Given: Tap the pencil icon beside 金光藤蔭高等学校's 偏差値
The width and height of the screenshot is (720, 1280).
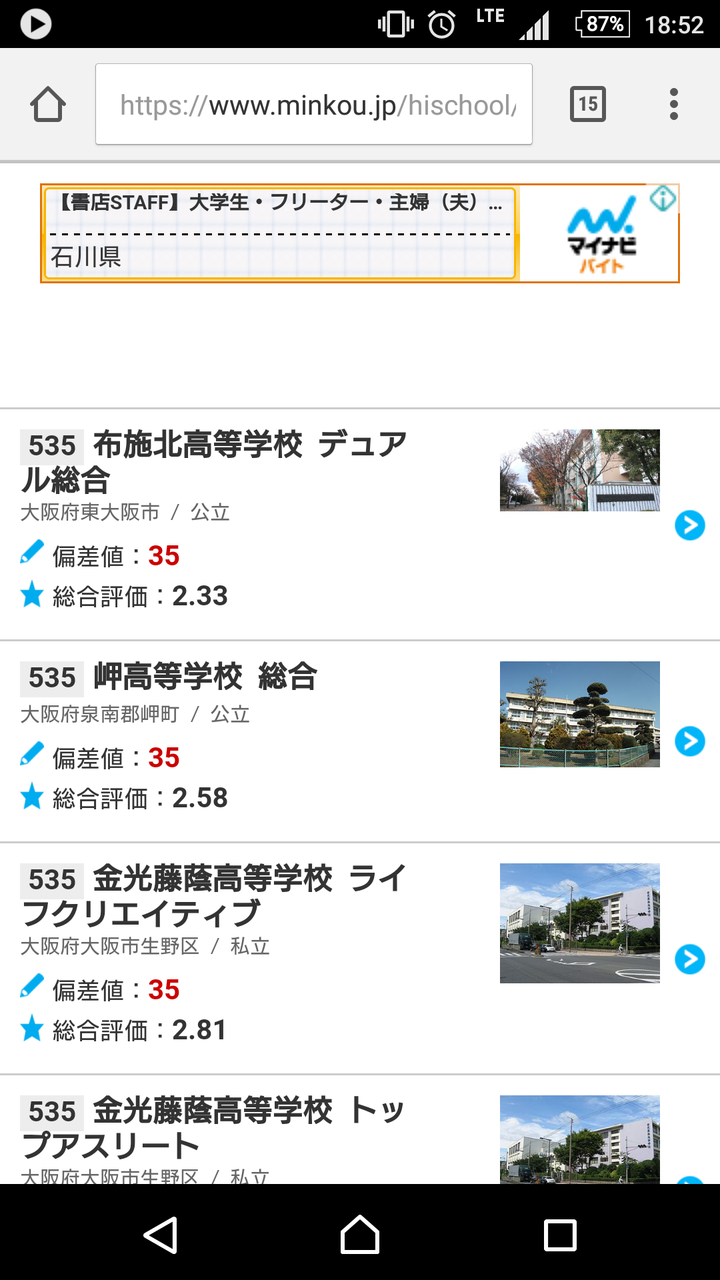Looking at the screenshot, I should tap(31, 989).
